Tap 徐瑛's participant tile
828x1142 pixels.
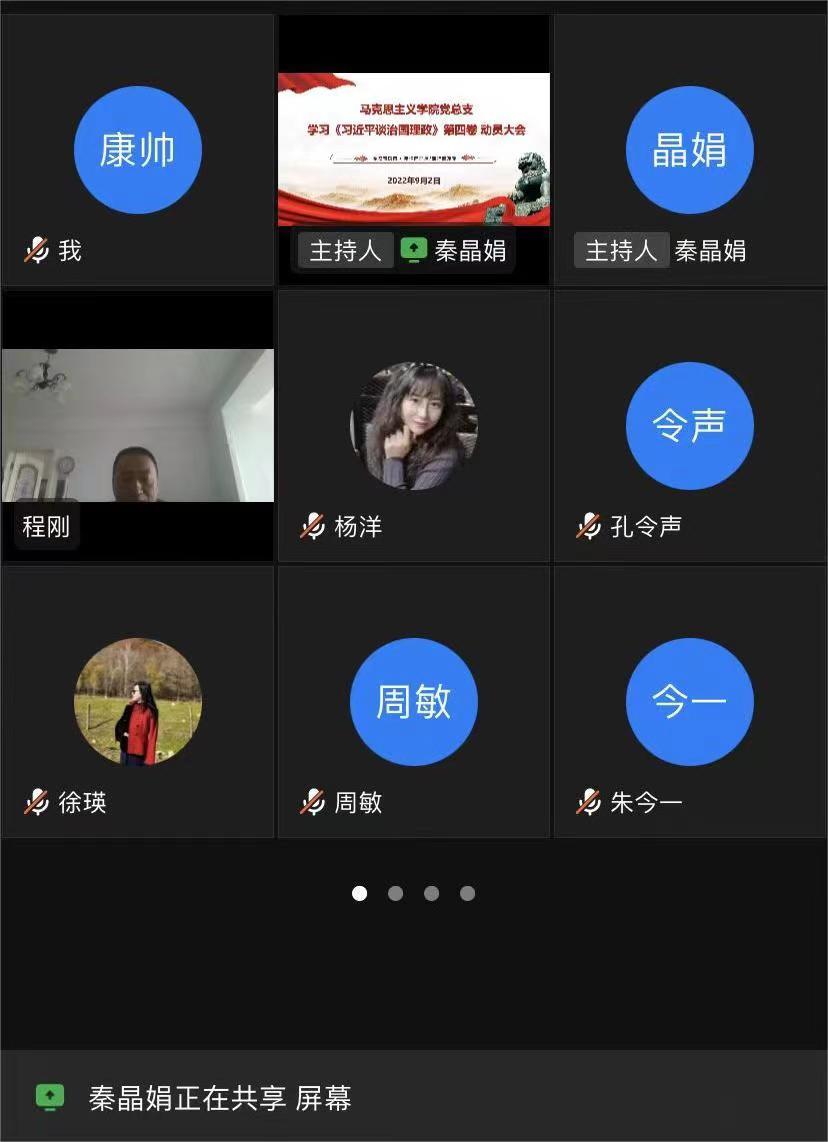coord(138,702)
